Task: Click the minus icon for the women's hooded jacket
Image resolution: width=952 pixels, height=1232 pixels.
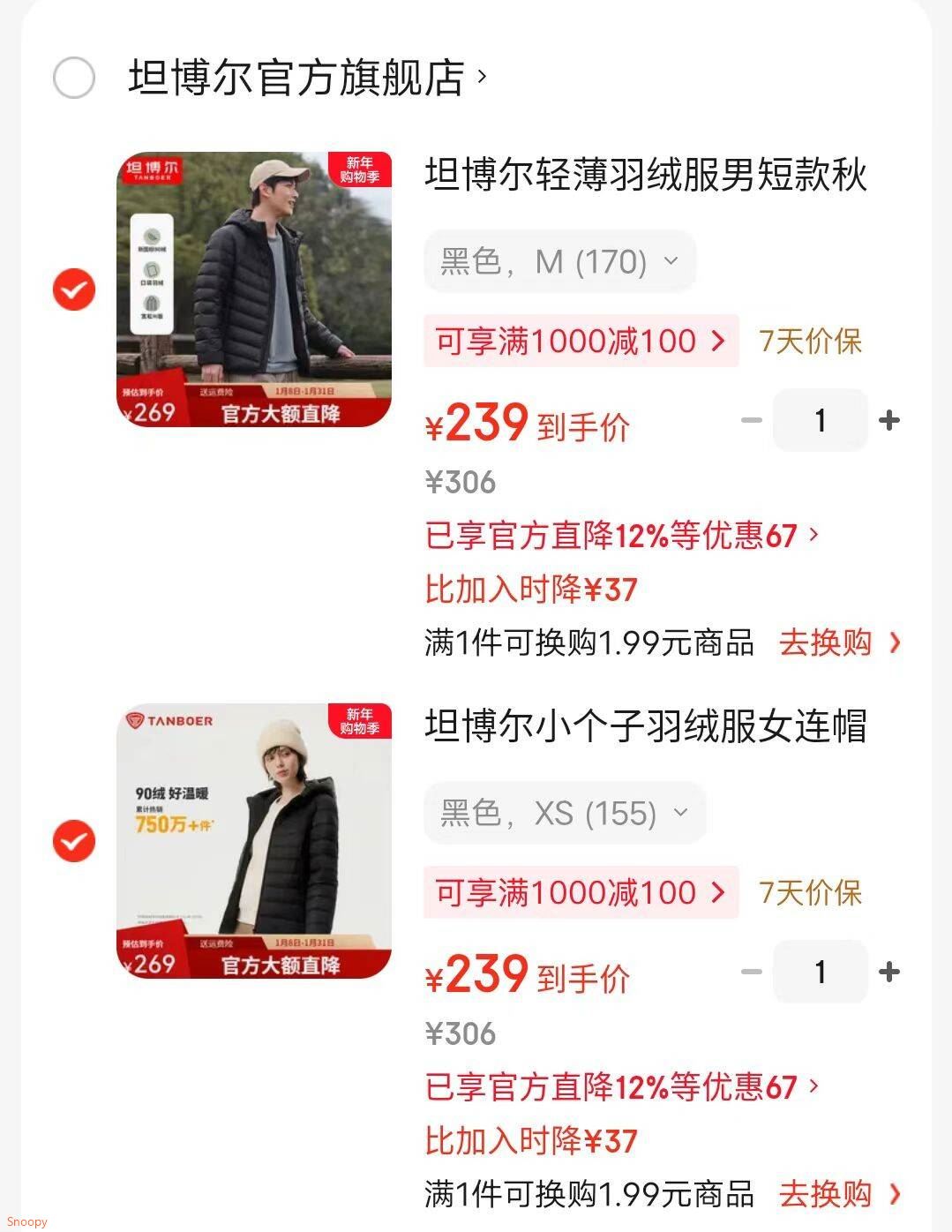Action: pyautogui.click(x=751, y=973)
